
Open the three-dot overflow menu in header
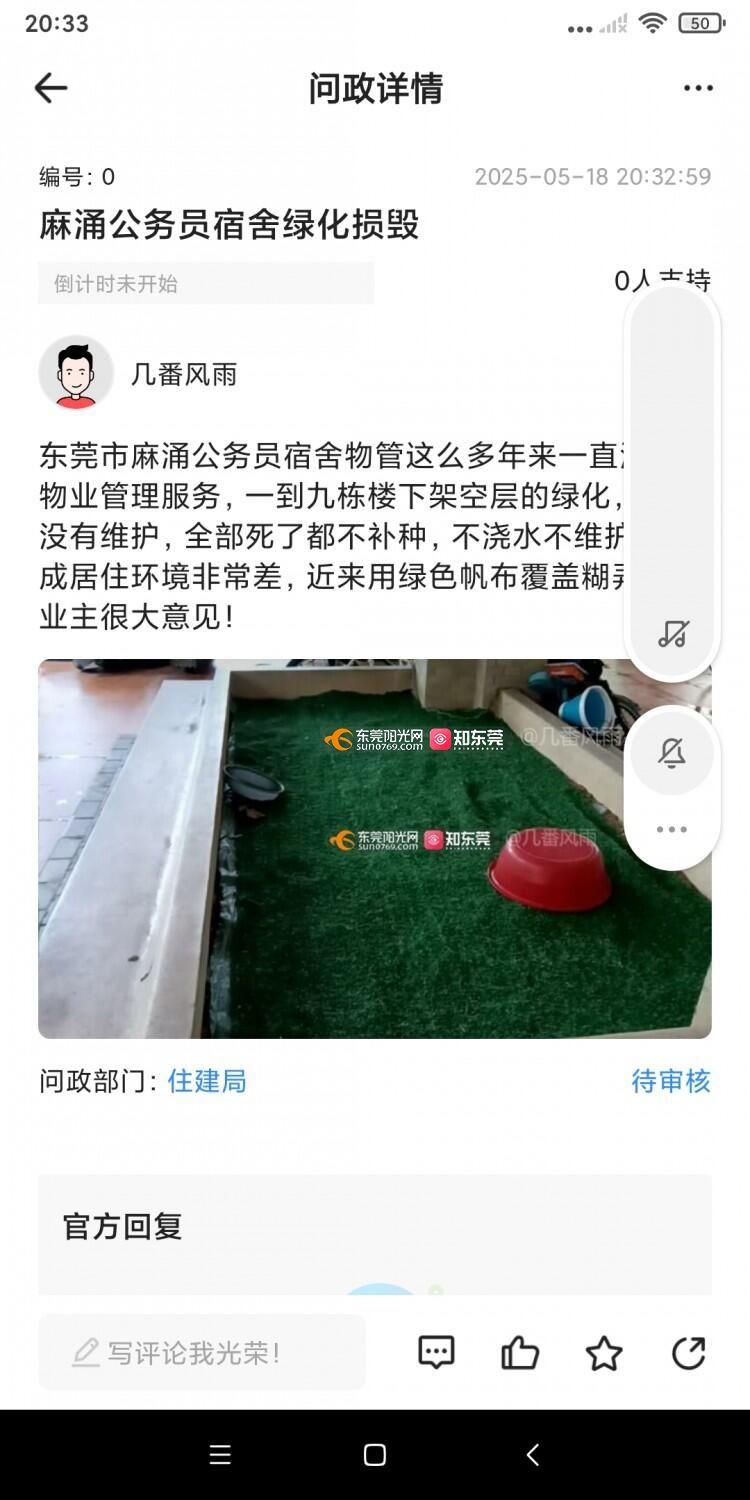click(698, 88)
